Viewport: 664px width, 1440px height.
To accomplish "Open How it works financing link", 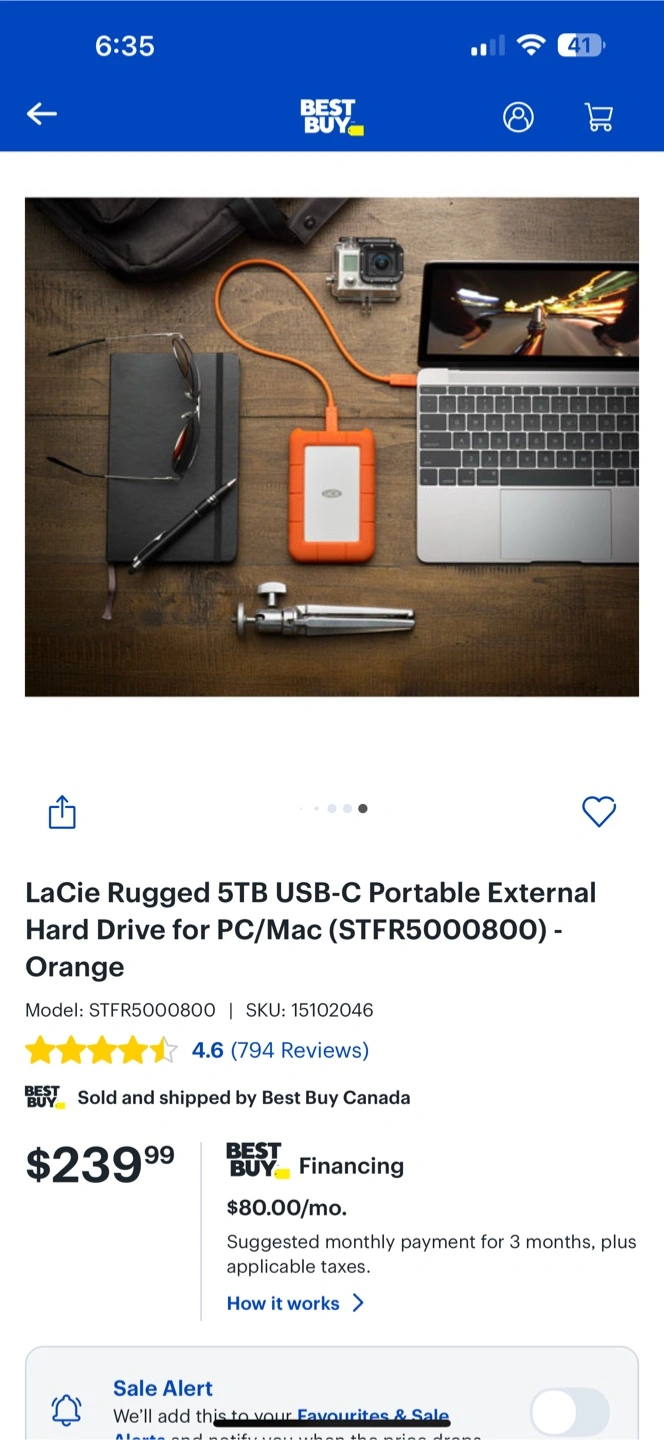I will [295, 1303].
